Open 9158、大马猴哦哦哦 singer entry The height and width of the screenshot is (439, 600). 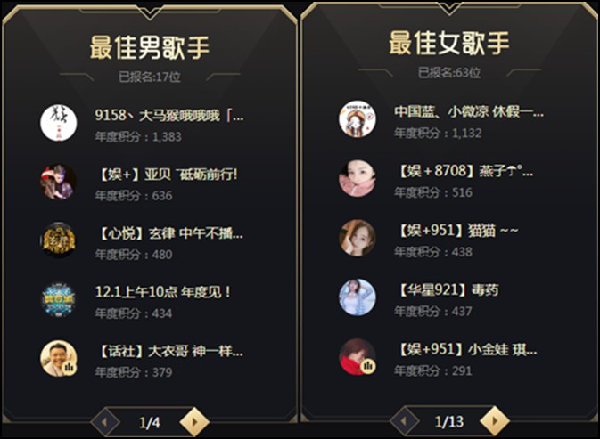tap(168, 115)
